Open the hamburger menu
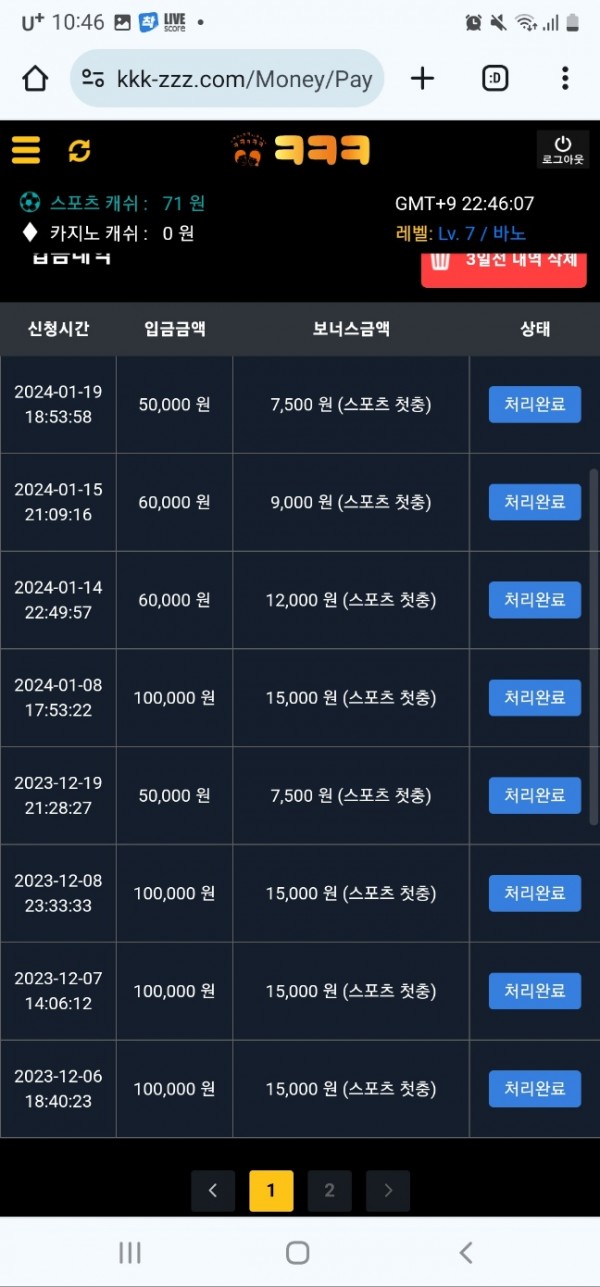The width and height of the screenshot is (600, 1287). click(x=26, y=150)
